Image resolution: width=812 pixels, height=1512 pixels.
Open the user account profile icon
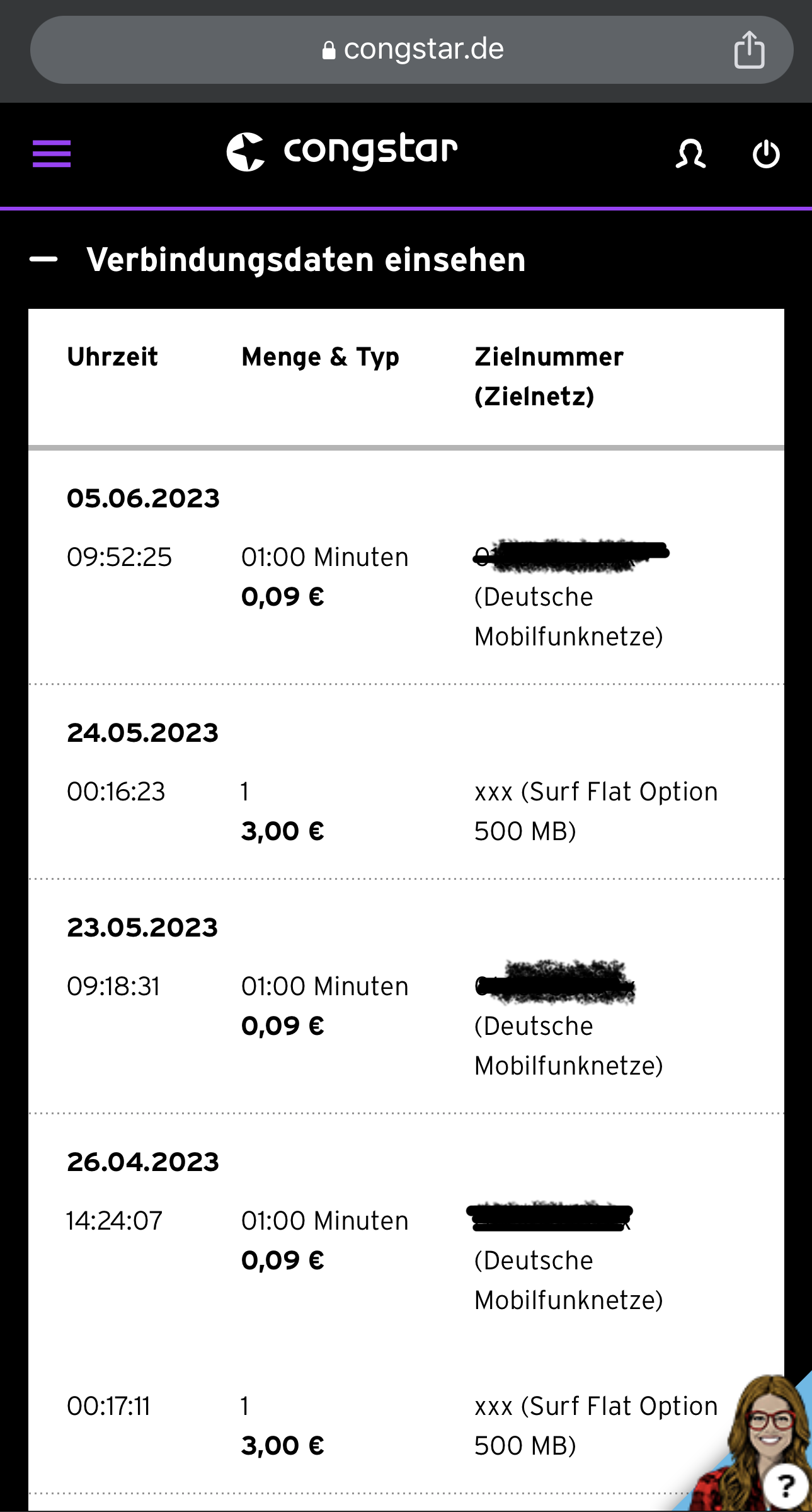click(690, 154)
